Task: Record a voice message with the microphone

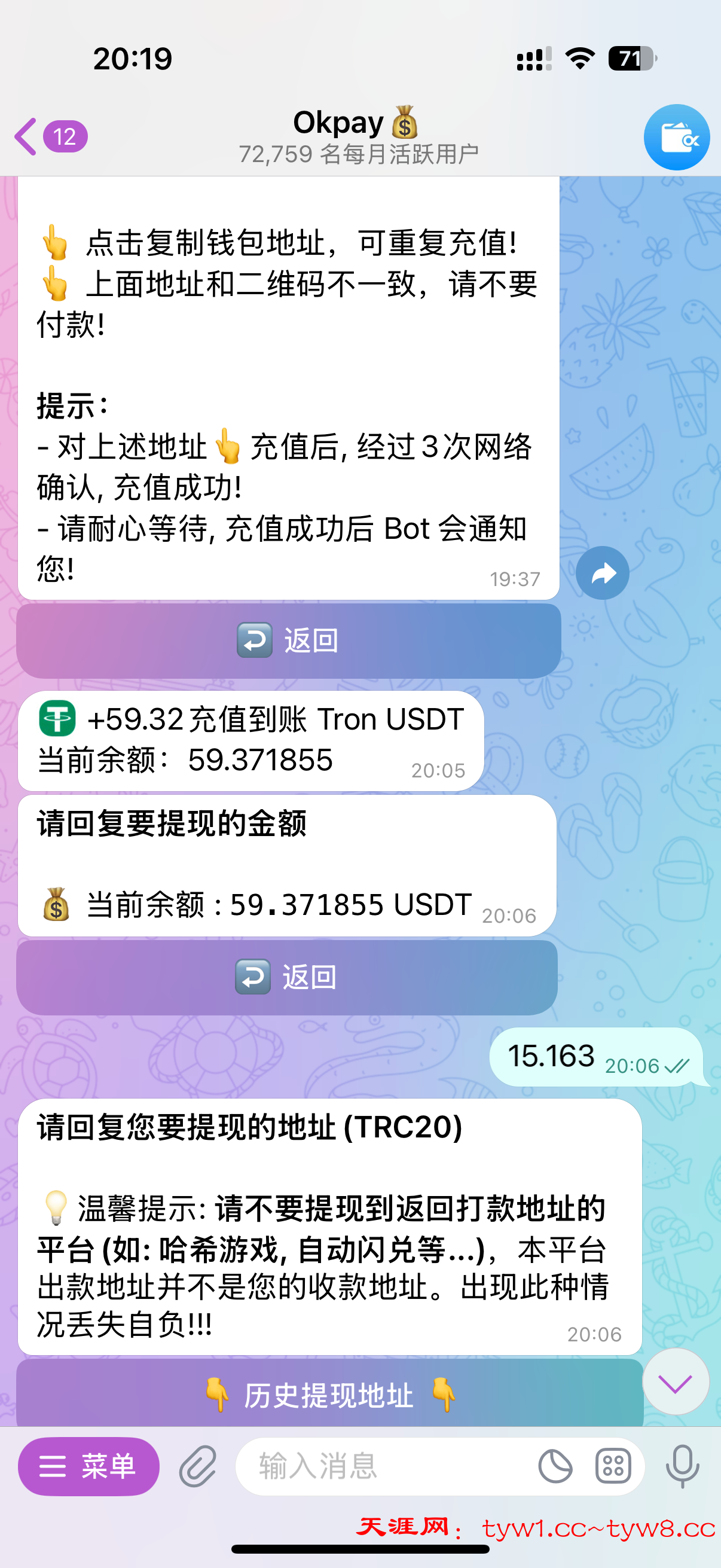Action: pyautogui.click(x=682, y=1466)
